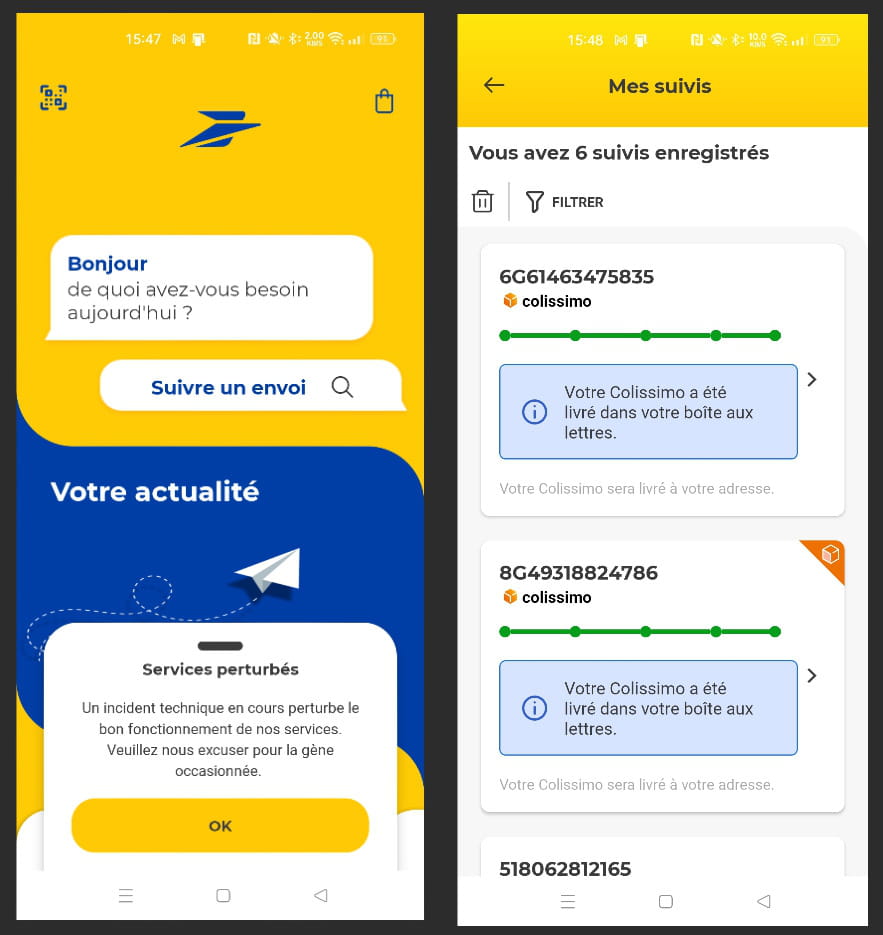Open tracking card 8G49318824786
Screen dimensions: 883x935
(579, 573)
